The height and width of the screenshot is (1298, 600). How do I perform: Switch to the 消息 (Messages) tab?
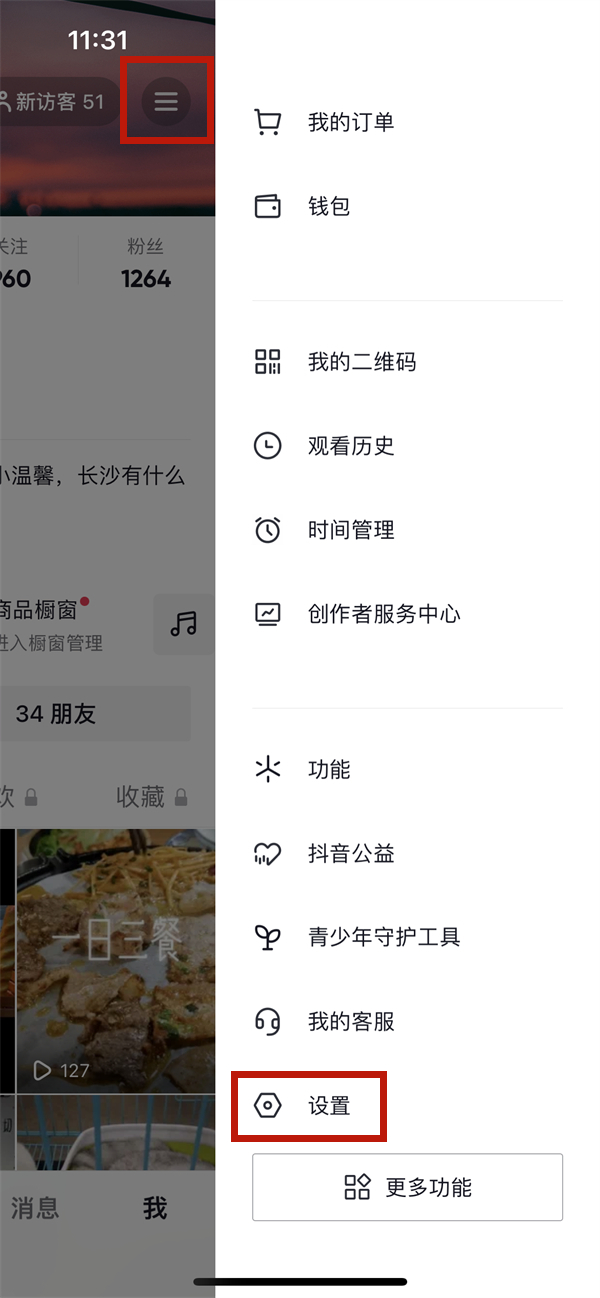tap(35, 1208)
